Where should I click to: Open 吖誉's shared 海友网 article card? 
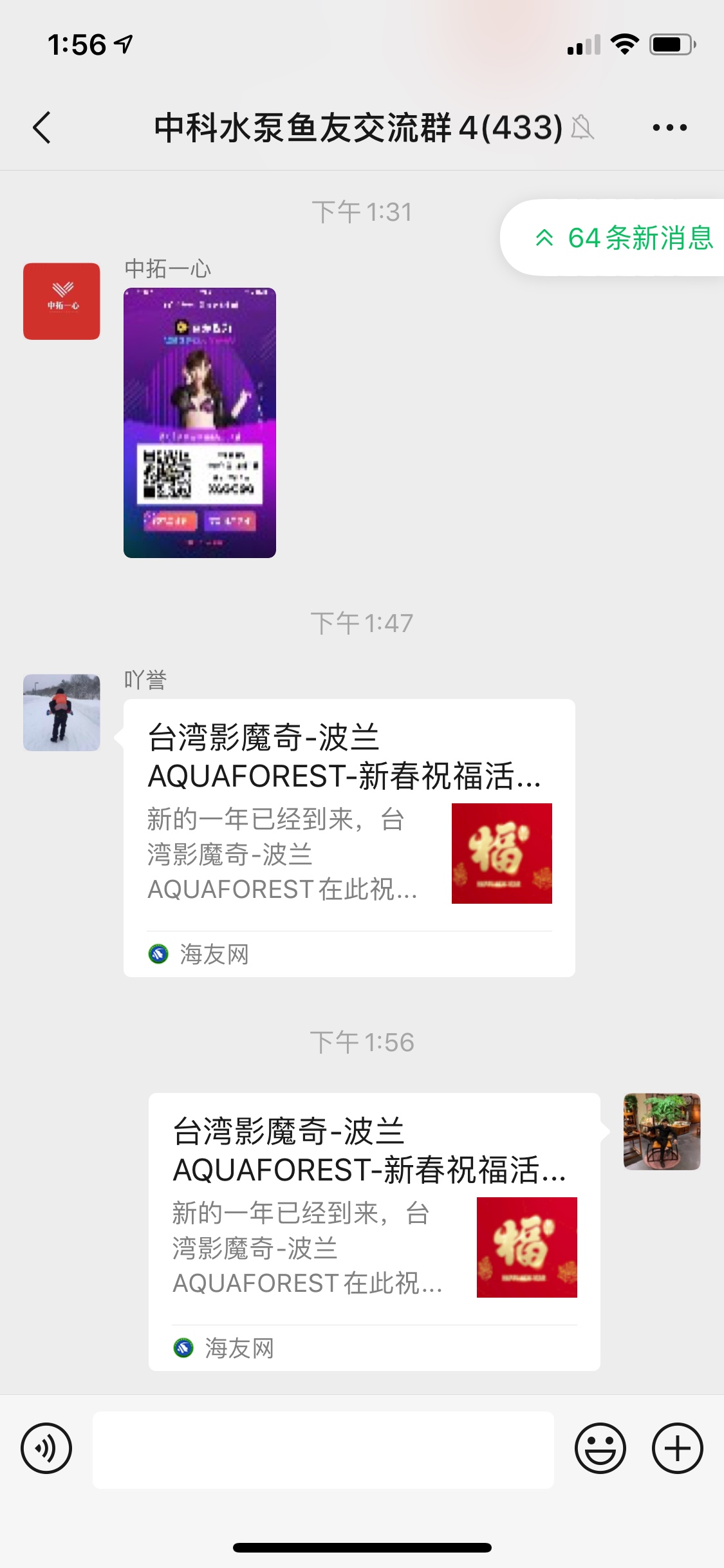pyautogui.click(x=349, y=837)
